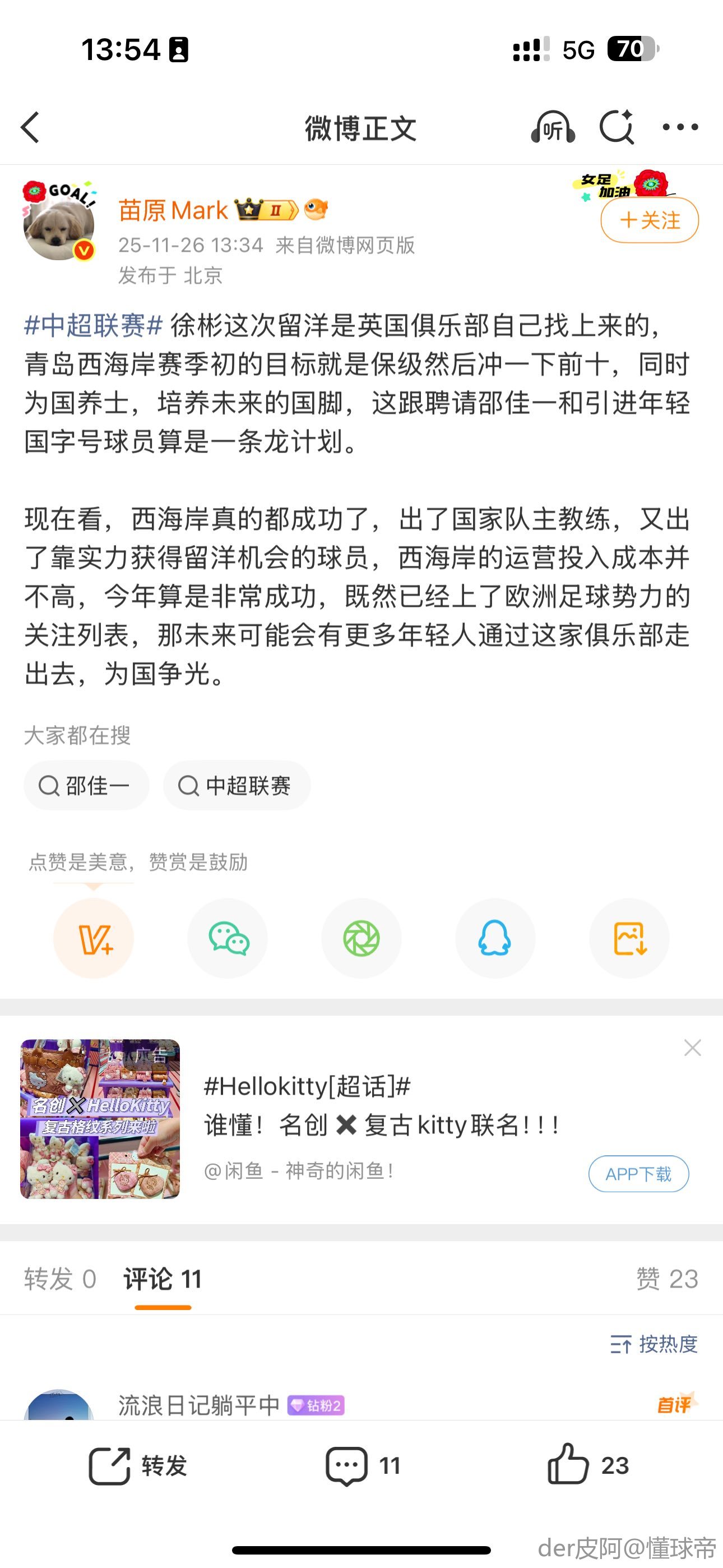Search the 邵佳一 suggestion chip
The height and width of the screenshot is (1568, 723).
(x=86, y=786)
